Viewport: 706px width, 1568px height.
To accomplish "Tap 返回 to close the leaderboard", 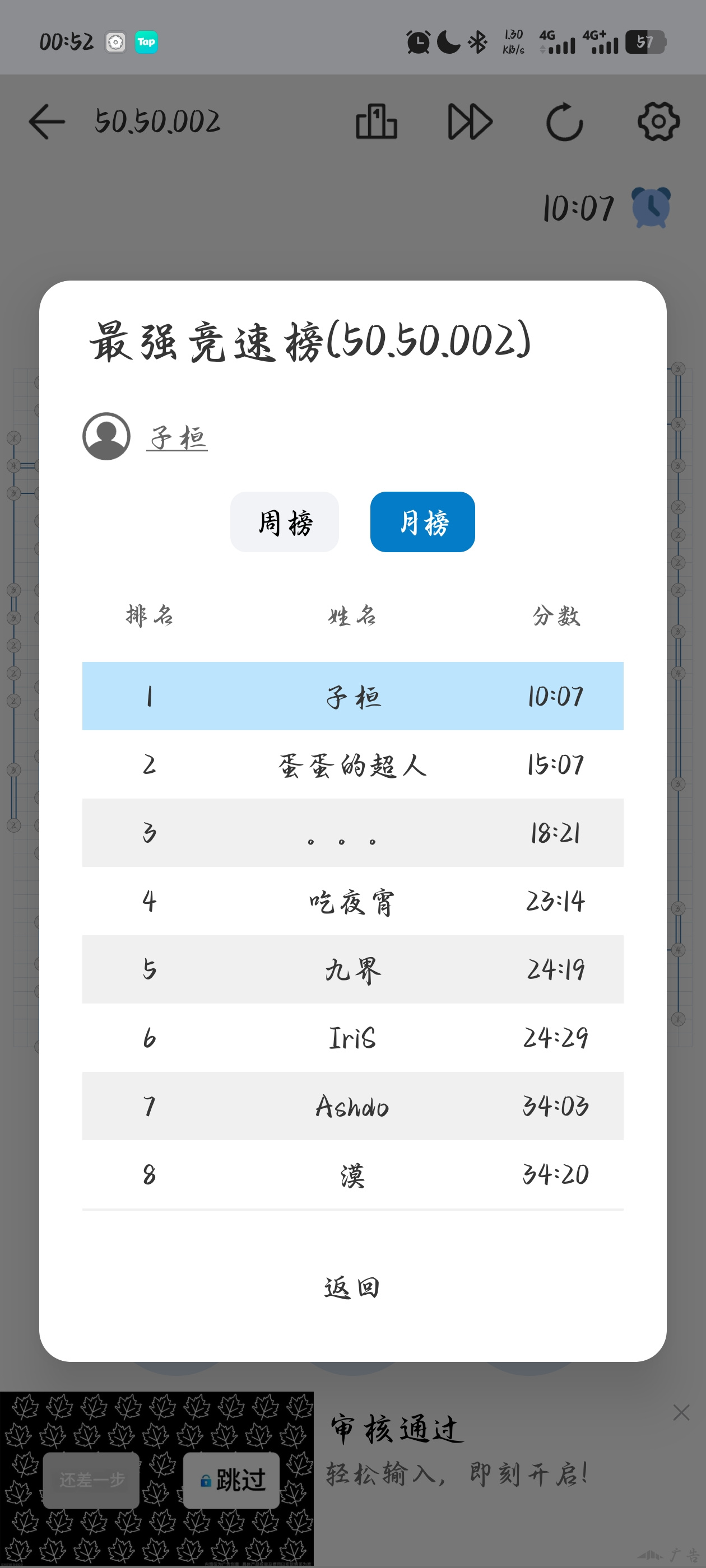I will coord(352,1287).
